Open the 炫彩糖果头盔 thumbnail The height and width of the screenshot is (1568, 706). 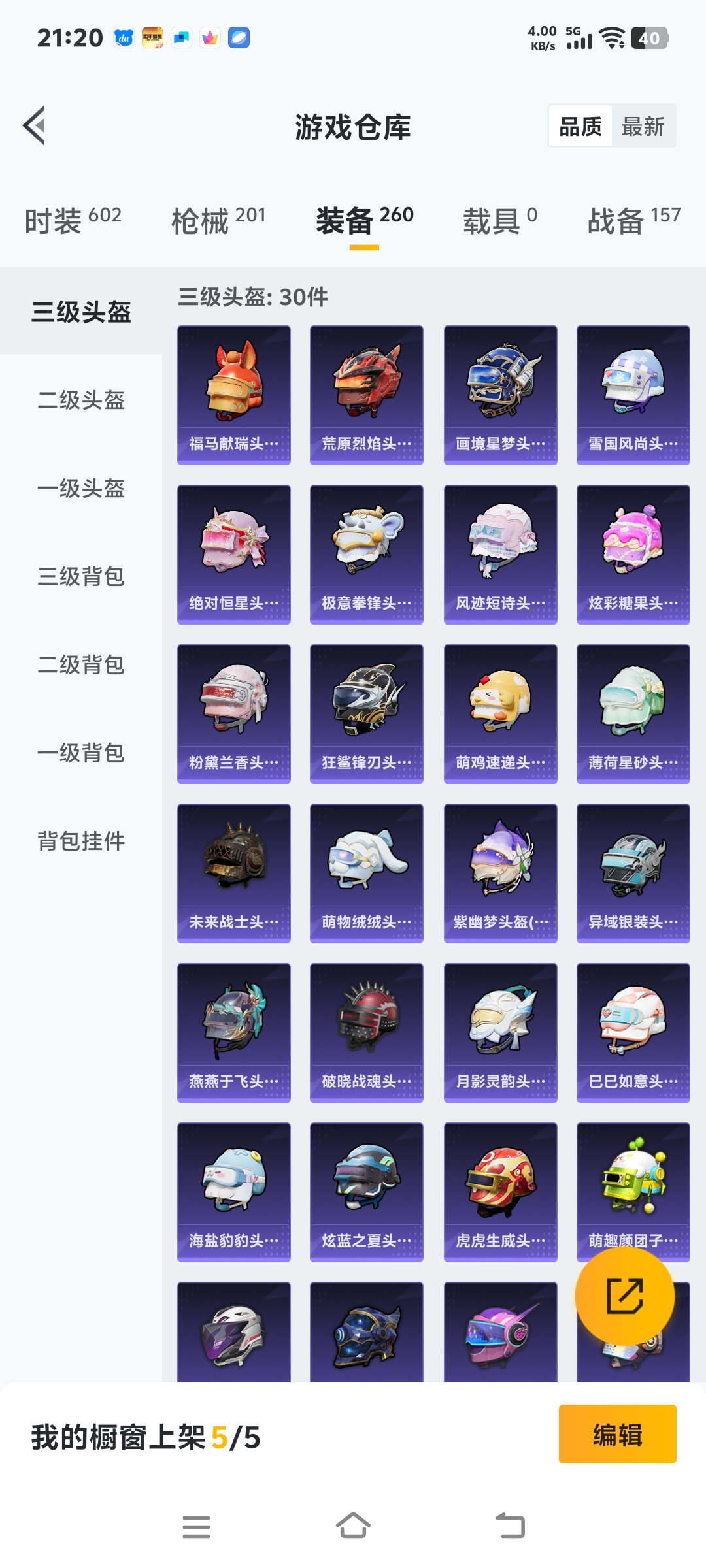coord(633,552)
